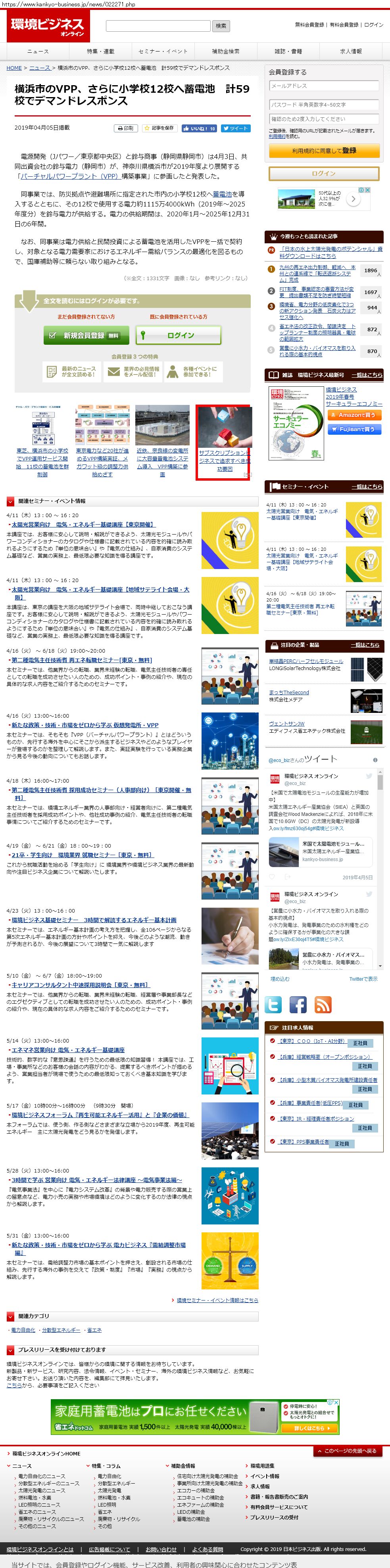Print the article with 印刷 button
The width and height of the screenshot is (390, 1568).
126,128
